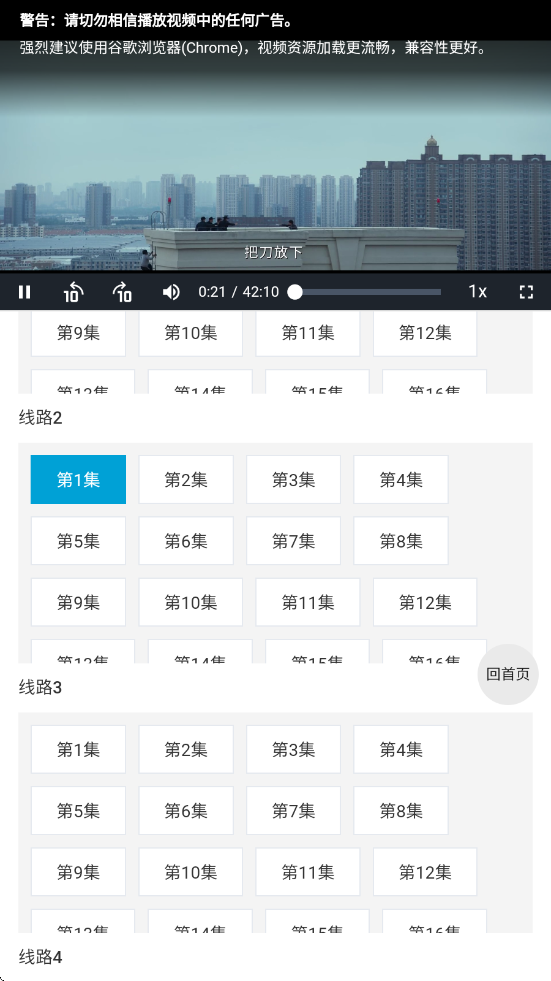
Task: Choose 第7集 under 线路2
Action: click(x=293, y=541)
